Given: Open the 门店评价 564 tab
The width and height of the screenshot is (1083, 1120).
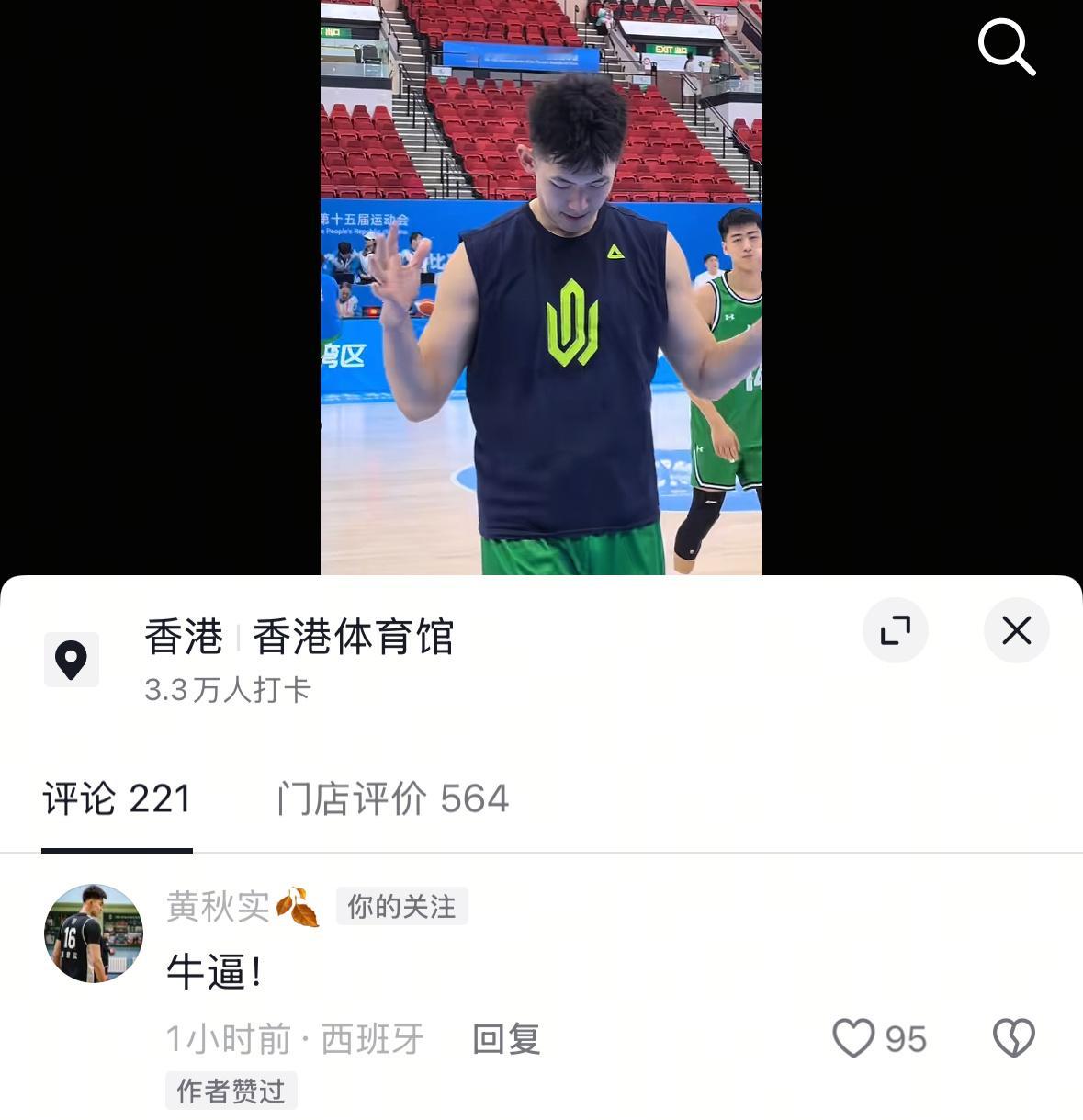Looking at the screenshot, I should click(393, 798).
